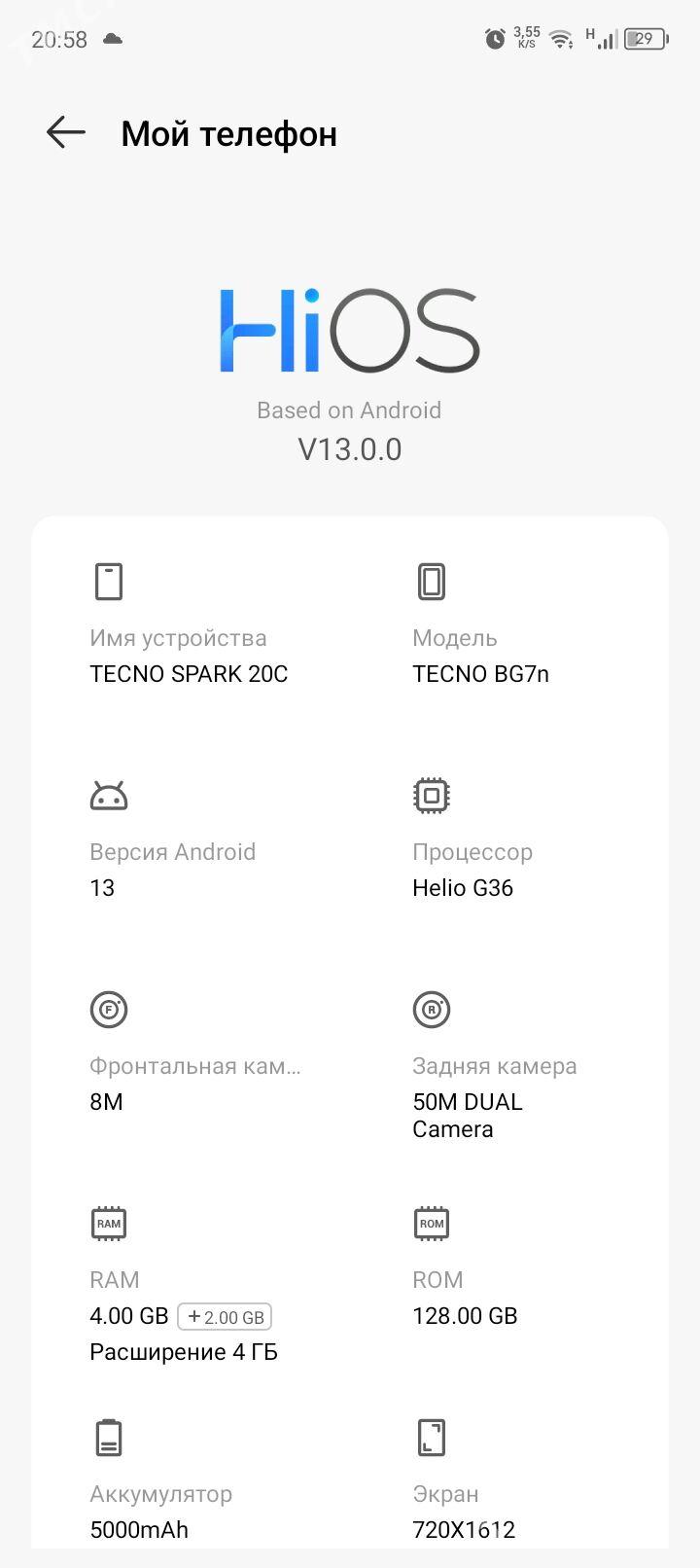Click the Helio G36 processor chip icon
Viewport: 700px width, 1568px height.
coord(431,794)
